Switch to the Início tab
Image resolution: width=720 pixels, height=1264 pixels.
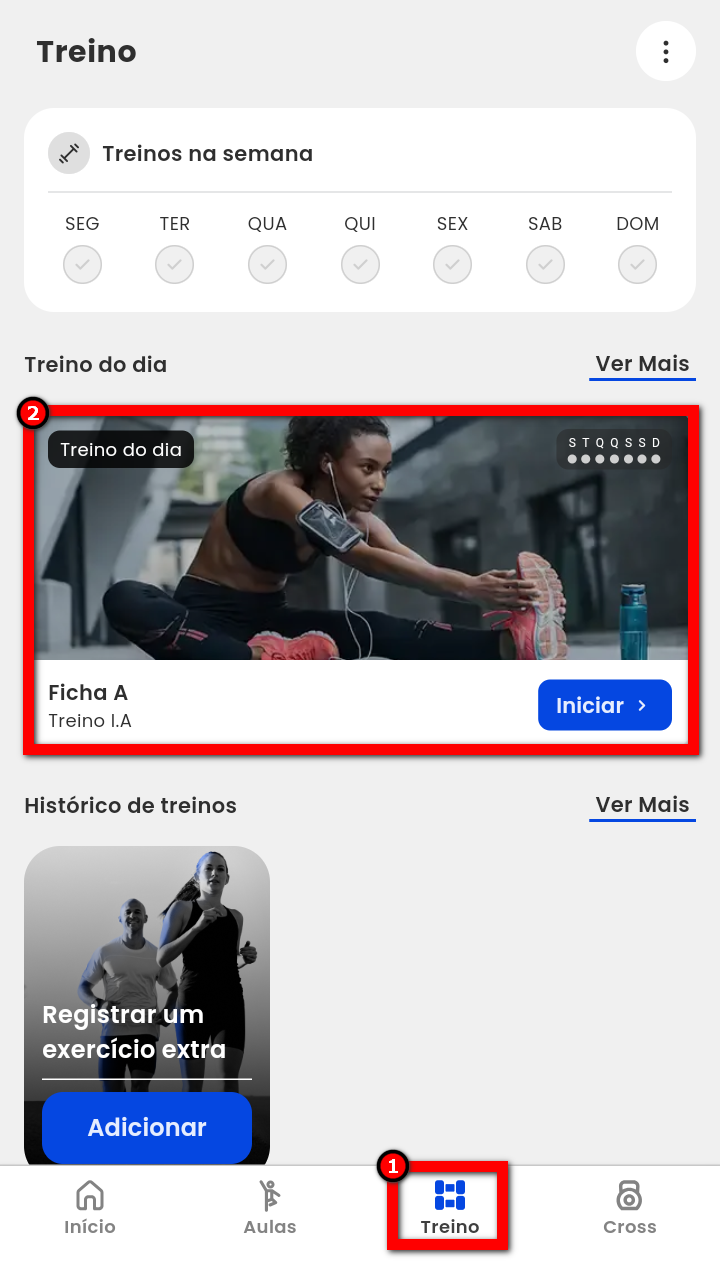click(x=90, y=1207)
